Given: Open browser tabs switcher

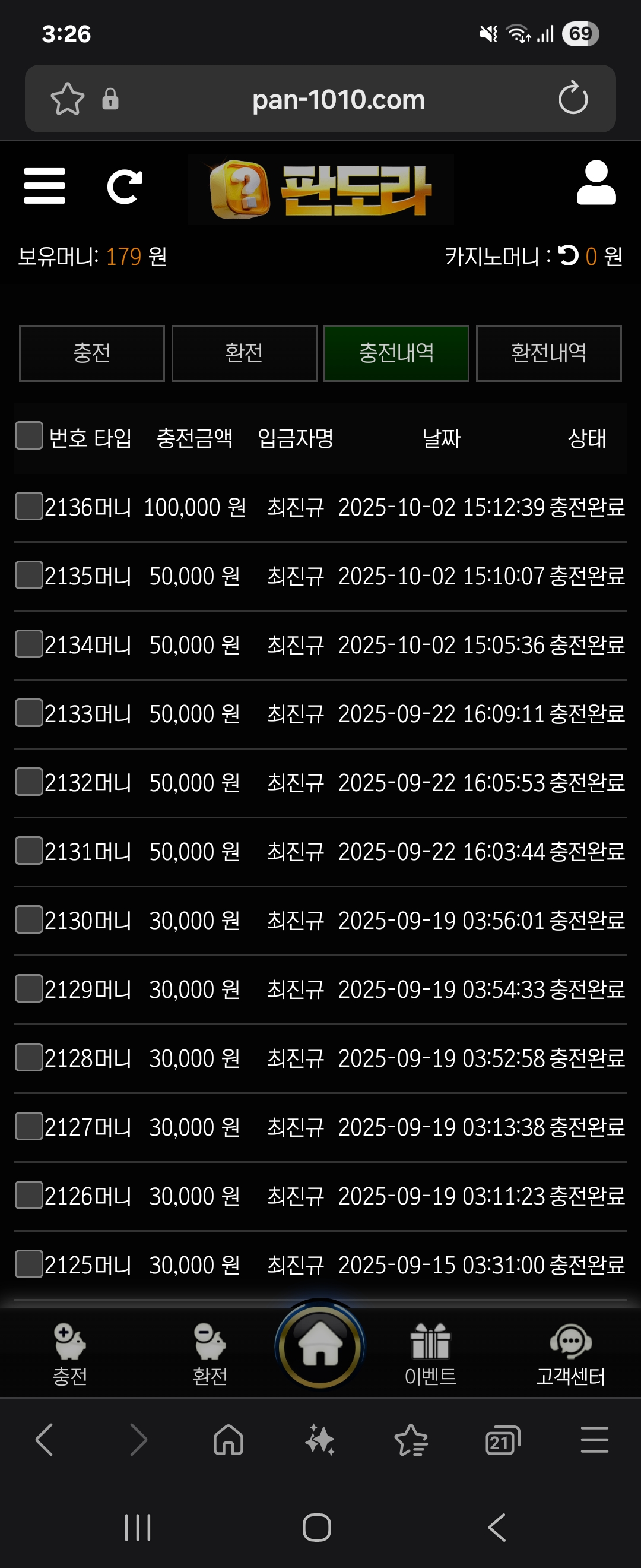Looking at the screenshot, I should click(502, 1440).
